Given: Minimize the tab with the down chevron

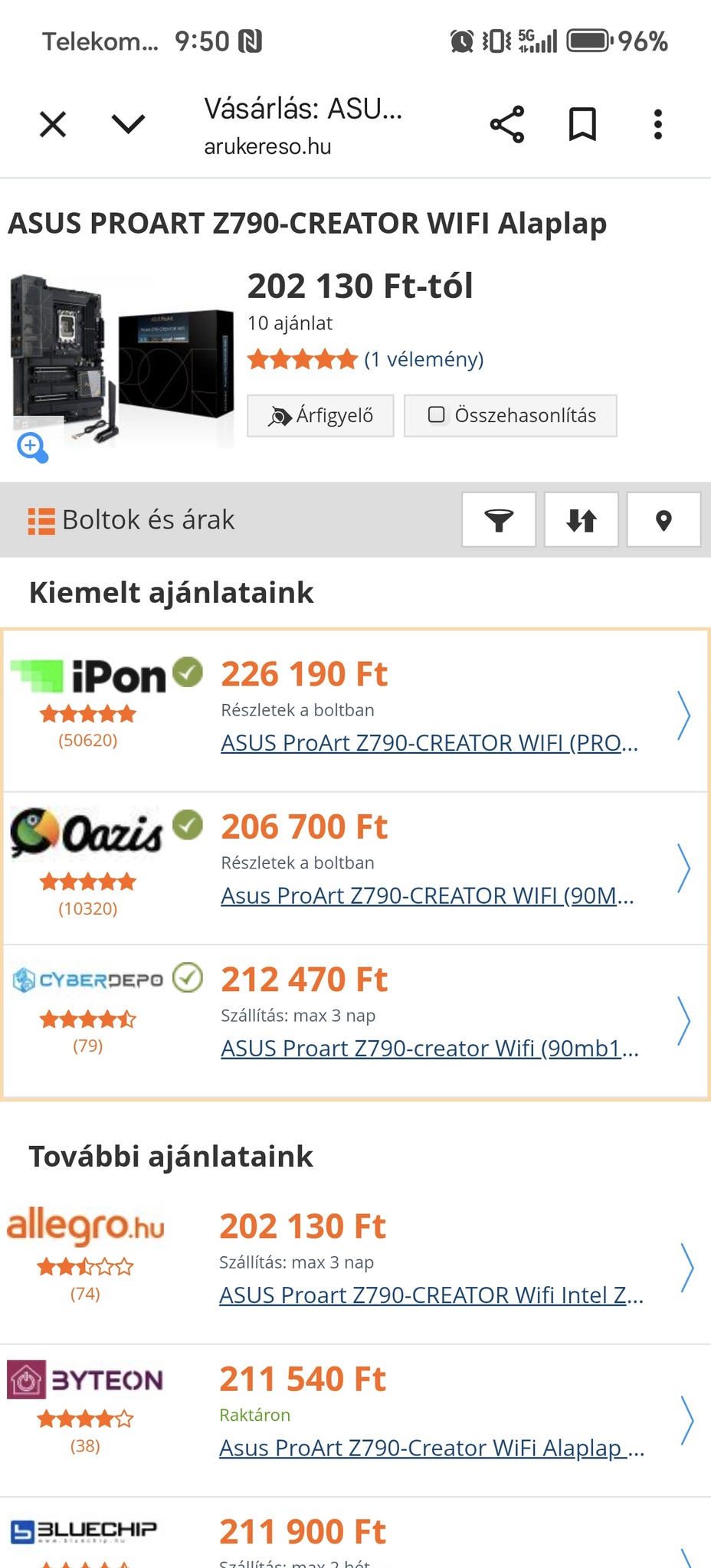Looking at the screenshot, I should (128, 124).
